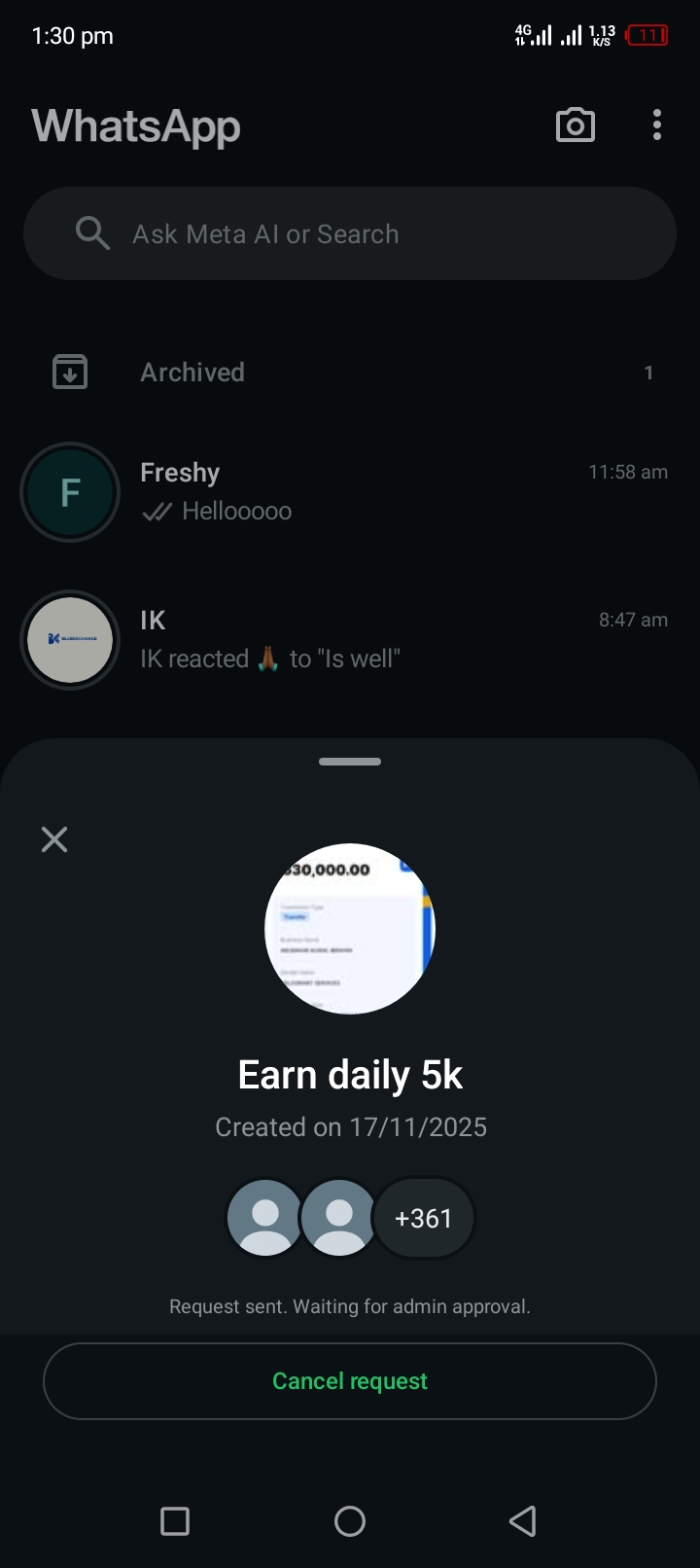
Task: Go to the phone's home screen
Action: click(350, 1521)
